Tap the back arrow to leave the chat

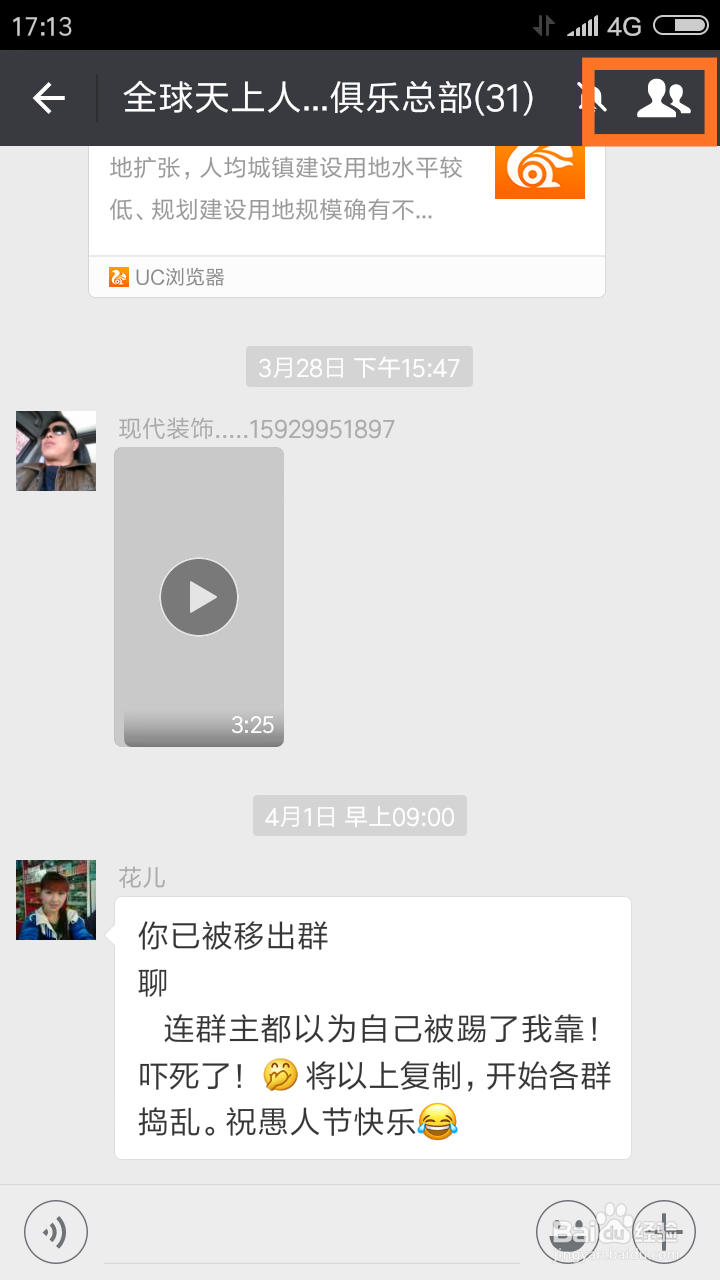[x=48, y=98]
